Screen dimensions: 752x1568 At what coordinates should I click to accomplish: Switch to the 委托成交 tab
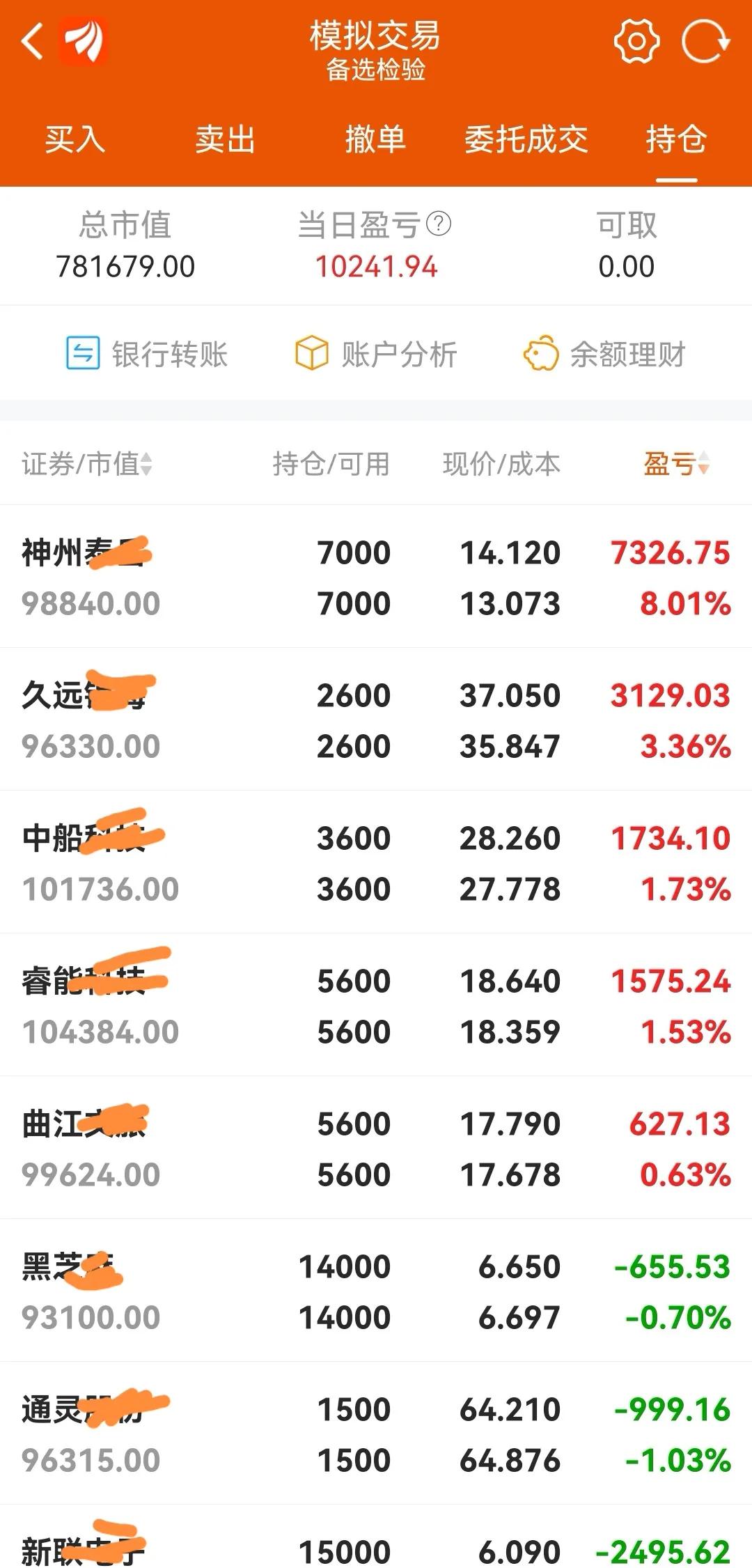click(527, 140)
